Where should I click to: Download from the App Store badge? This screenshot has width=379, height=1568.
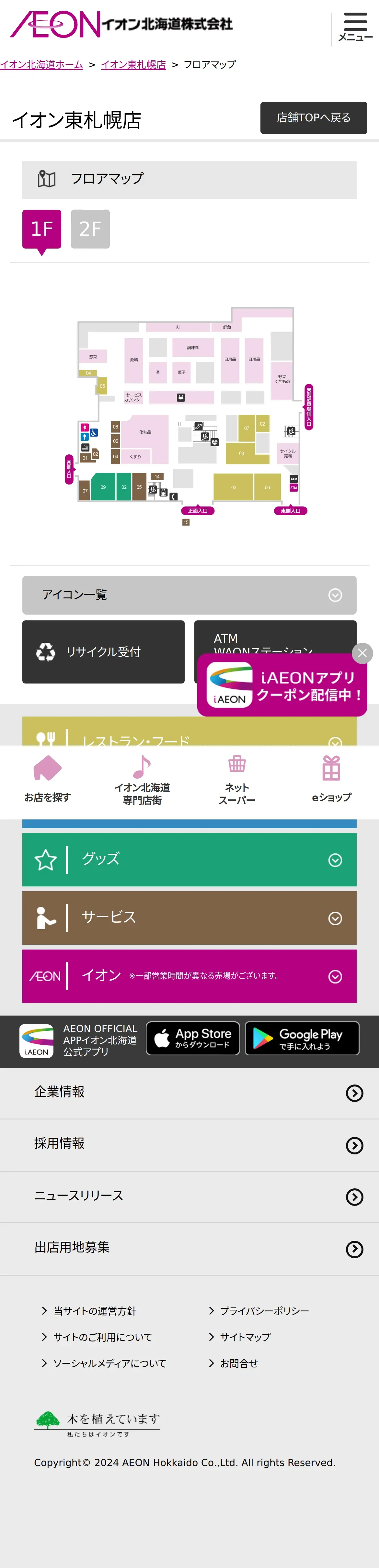tap(192, 1039)
